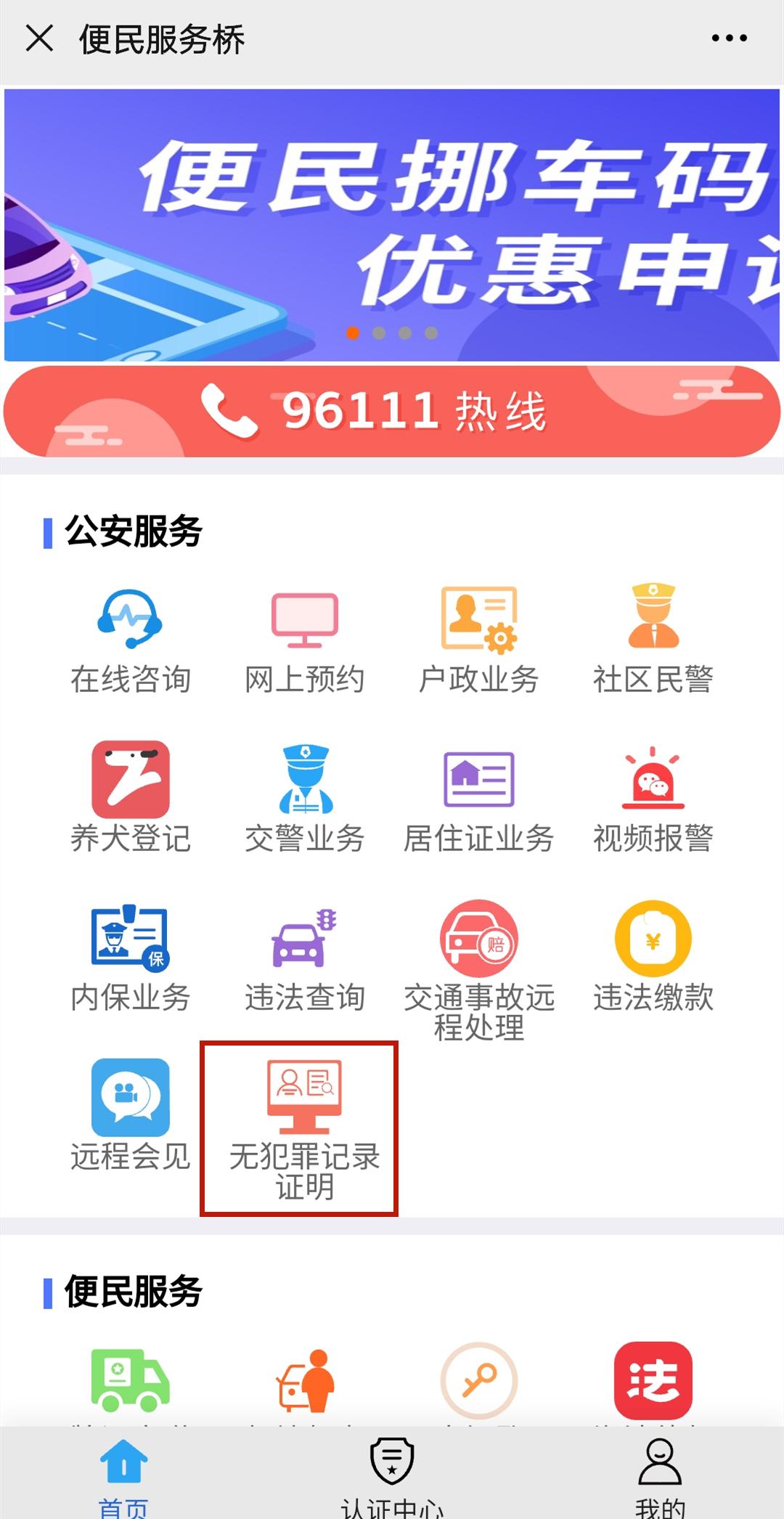The image size is (784, 1519).
Task: Open 户政业务 household services
Action: point(479,639)
